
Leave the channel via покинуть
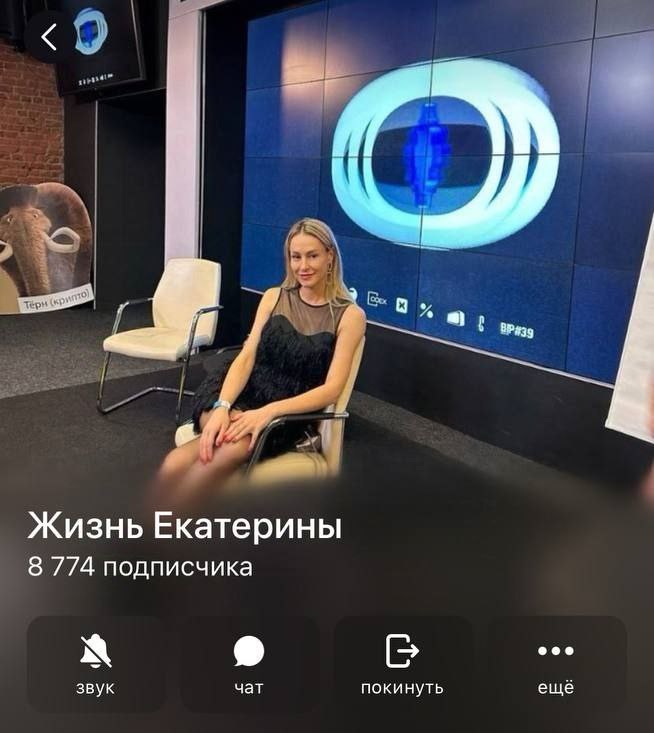pos(402,663)
